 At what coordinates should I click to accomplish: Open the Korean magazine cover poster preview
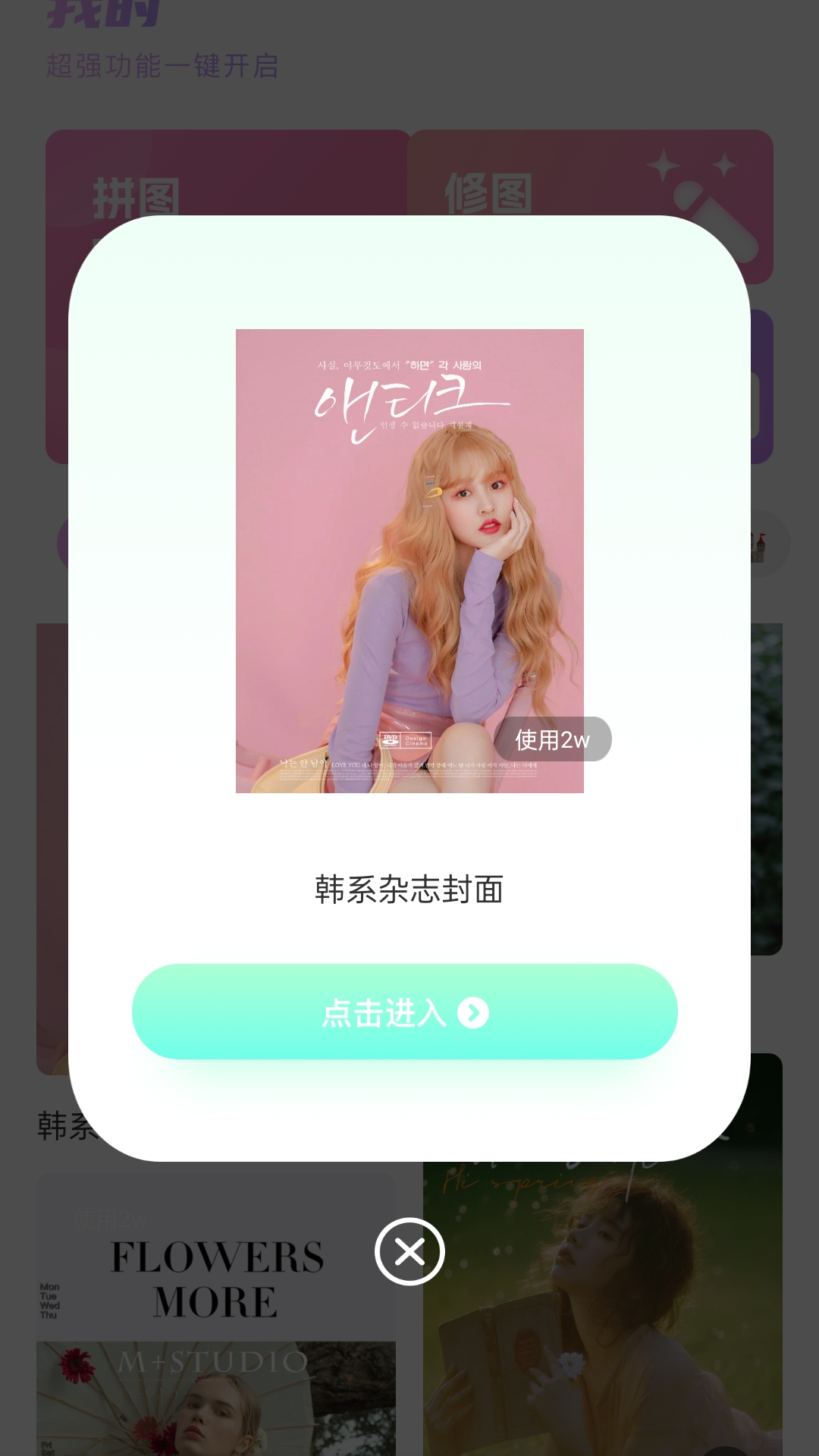[409, 559]
